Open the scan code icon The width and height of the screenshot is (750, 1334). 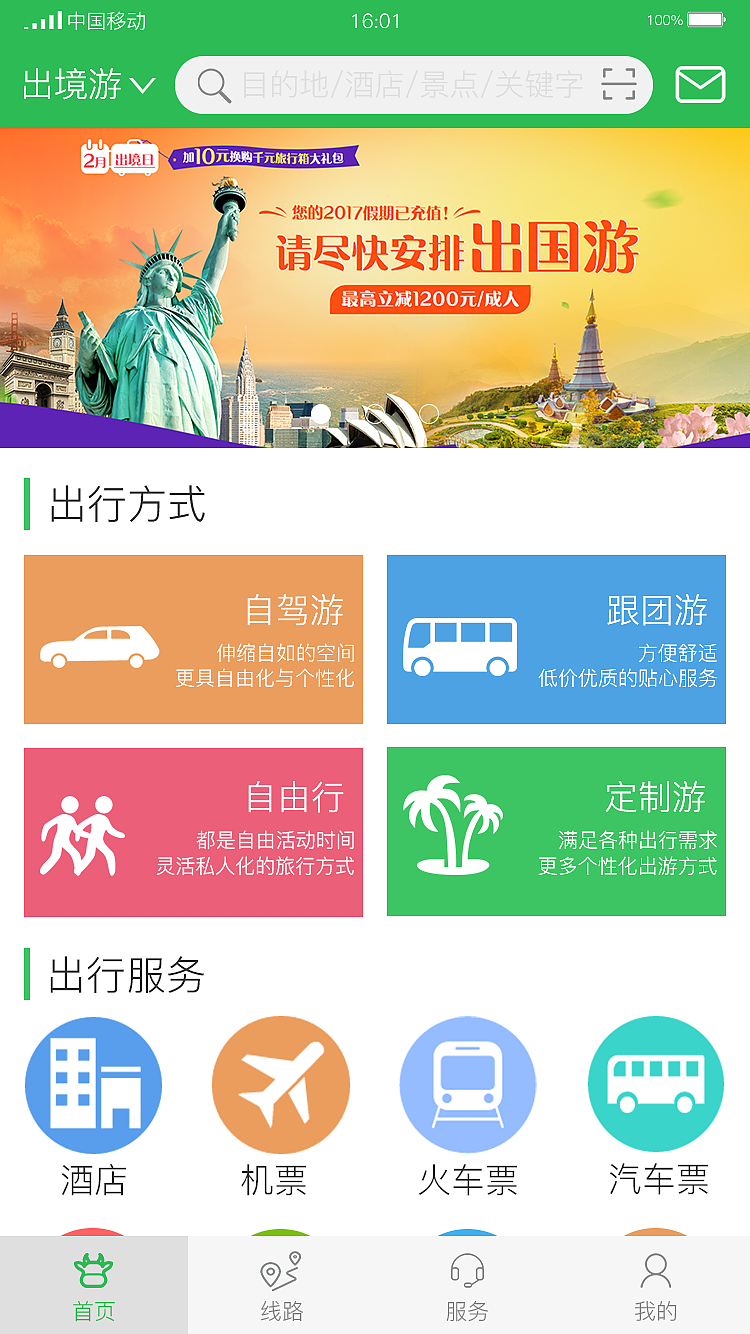point(619,85)
